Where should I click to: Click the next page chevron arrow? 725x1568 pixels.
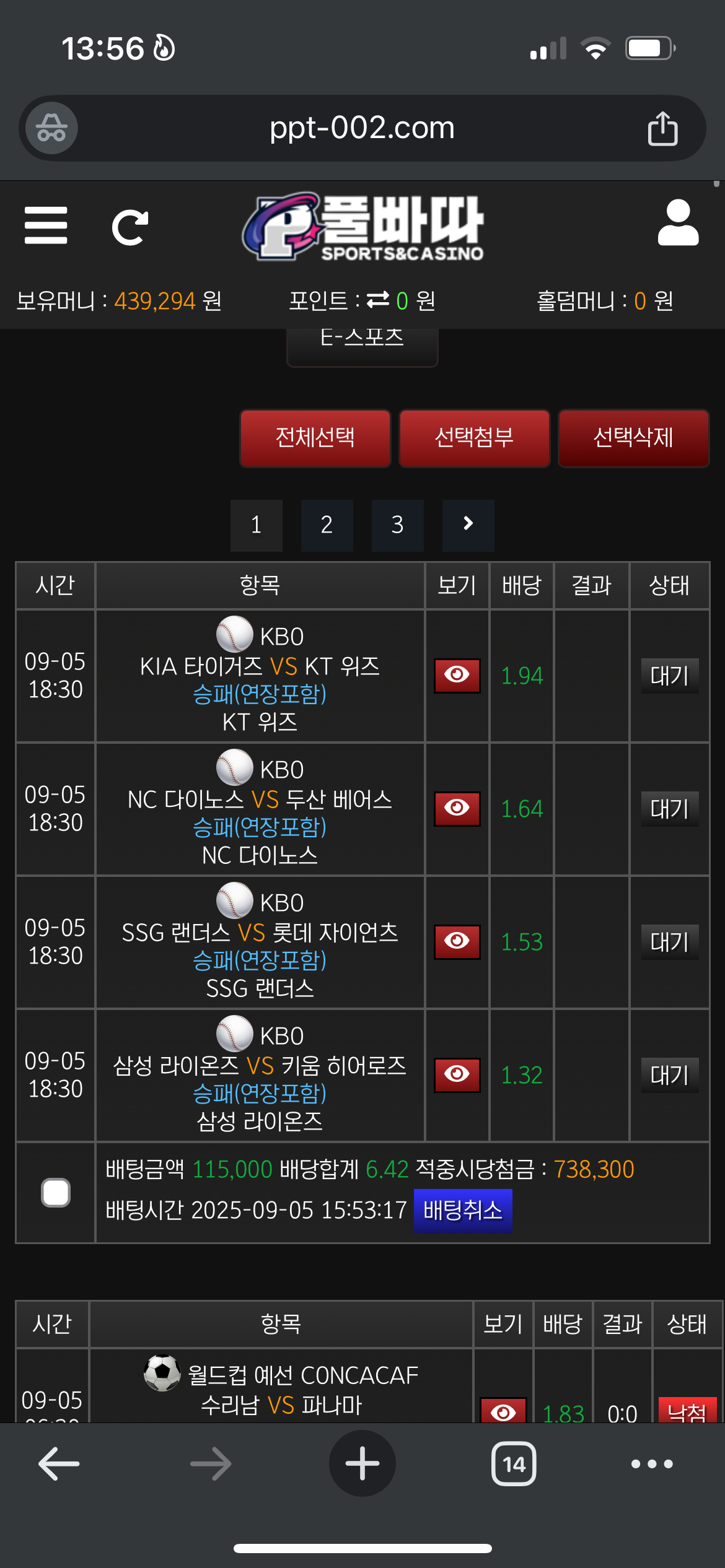(x=468, y=525)
